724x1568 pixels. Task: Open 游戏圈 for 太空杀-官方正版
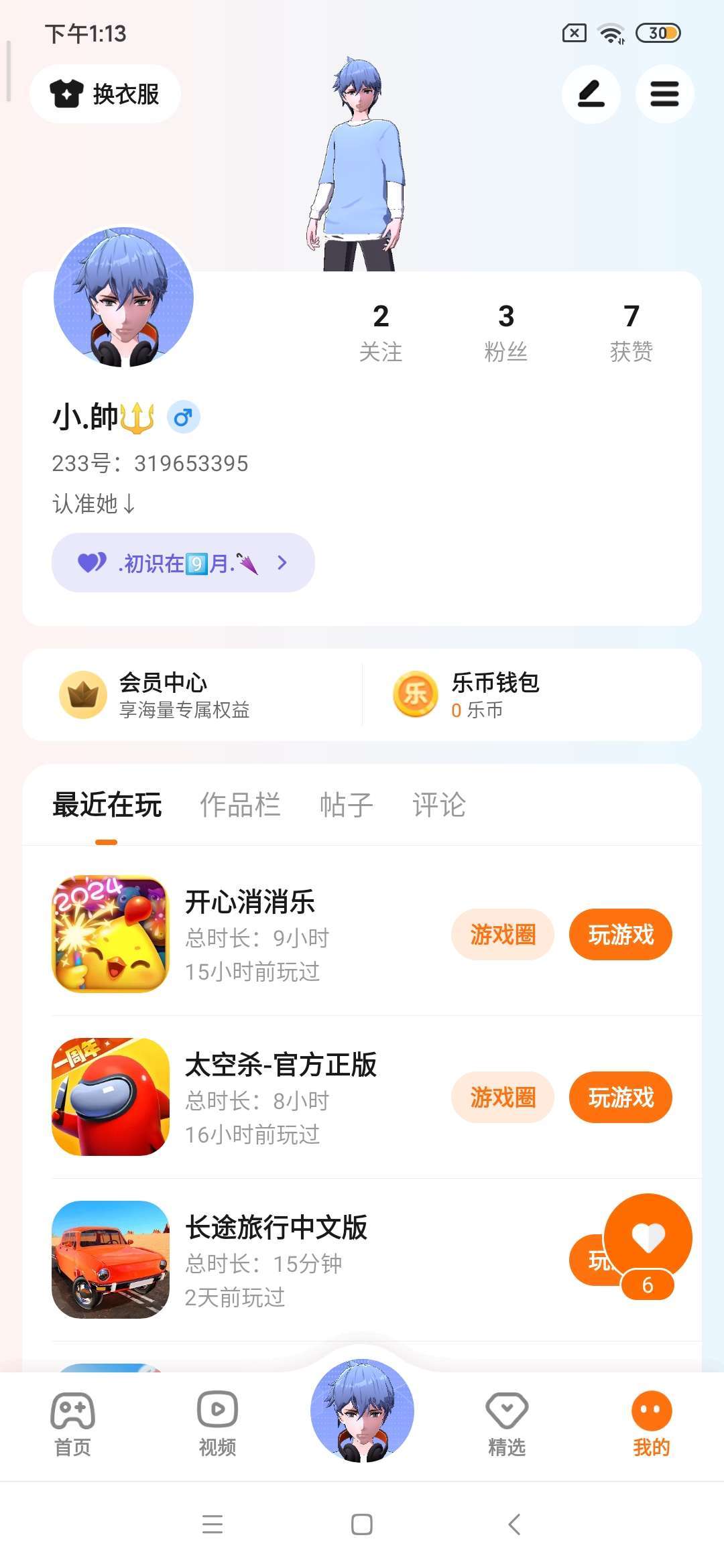pyautogui.click(x=503, y=1098)
